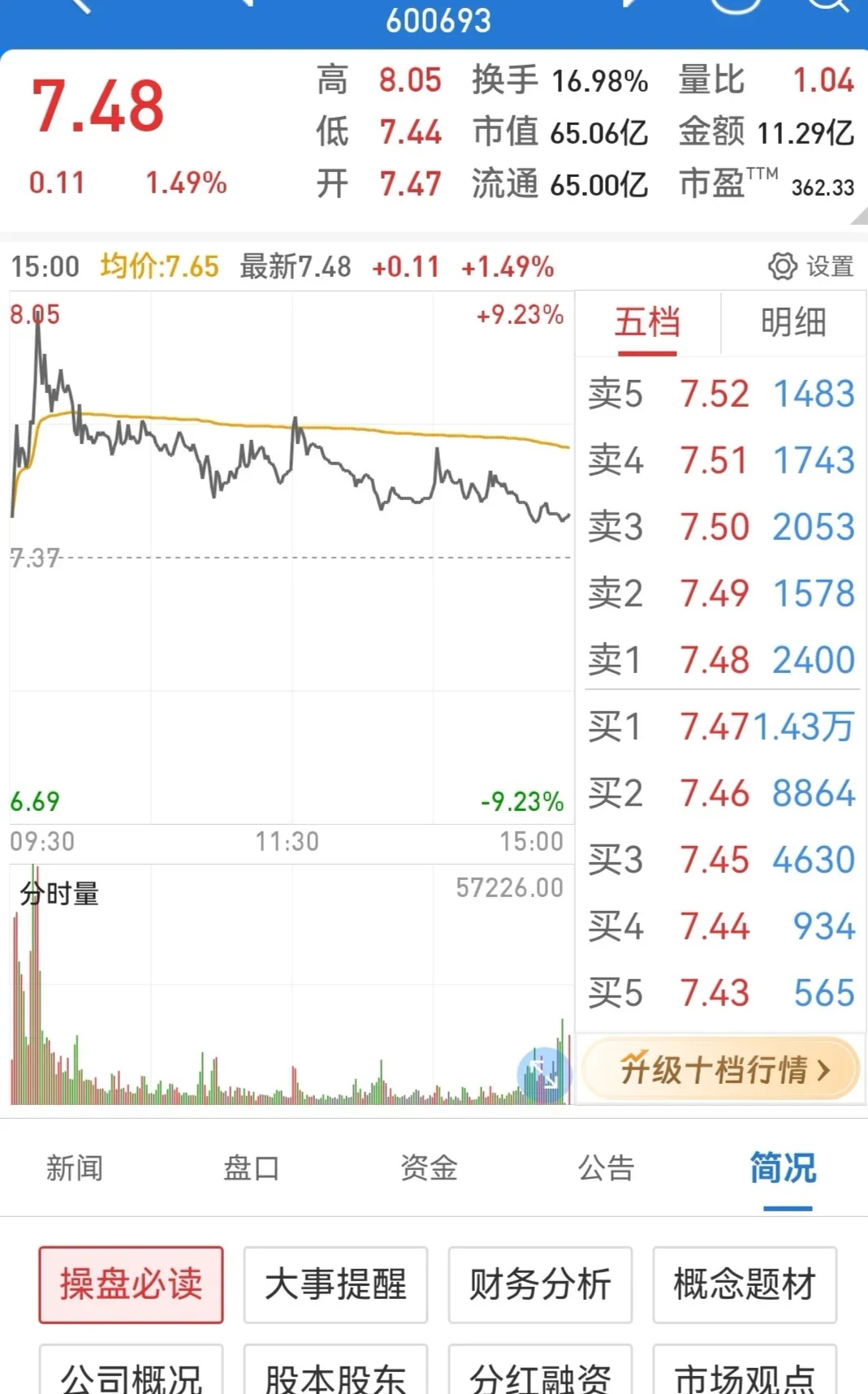Open the 公告 tab

[x=606, y=1168]
